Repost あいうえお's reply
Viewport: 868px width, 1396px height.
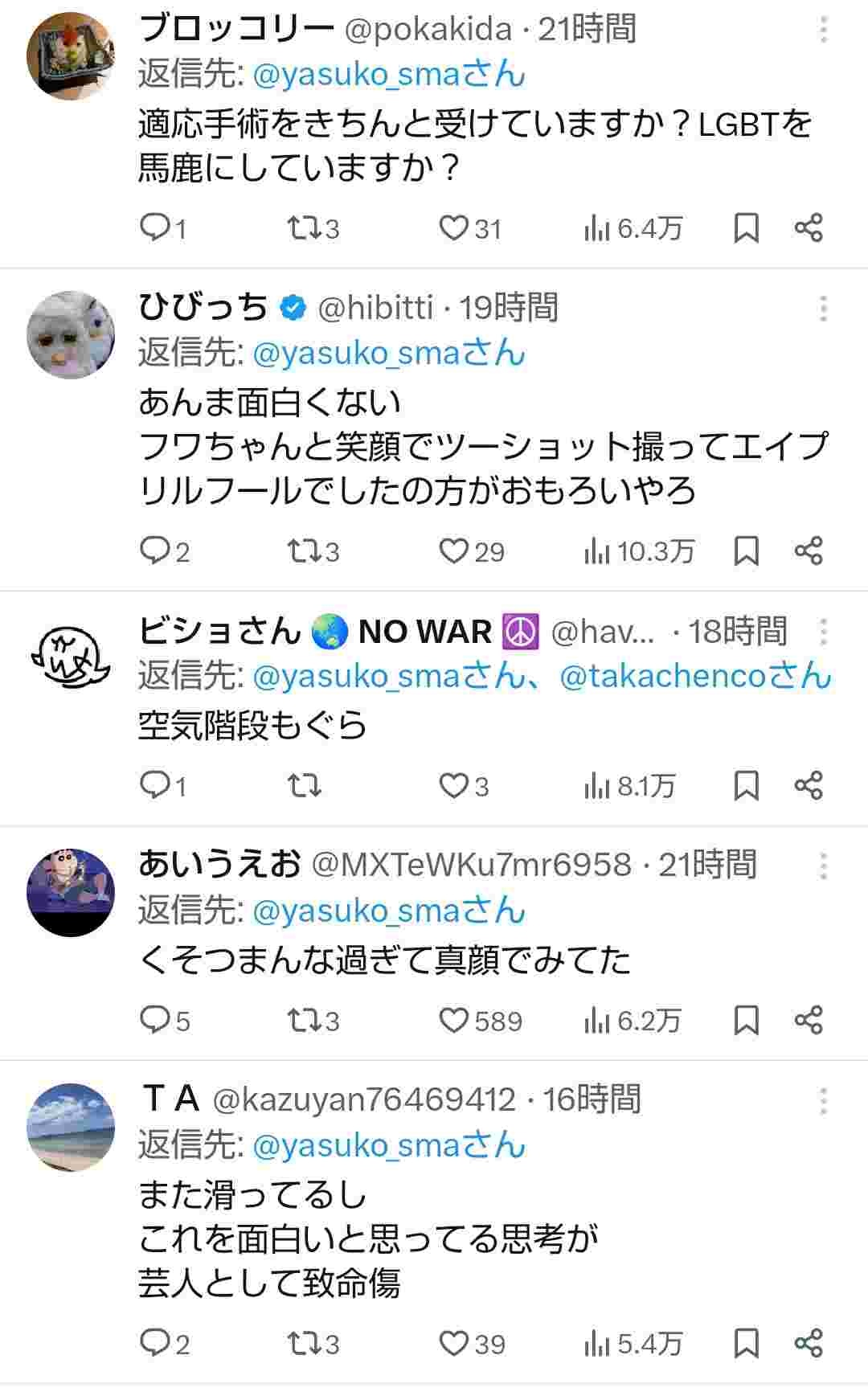(304, 1021)
